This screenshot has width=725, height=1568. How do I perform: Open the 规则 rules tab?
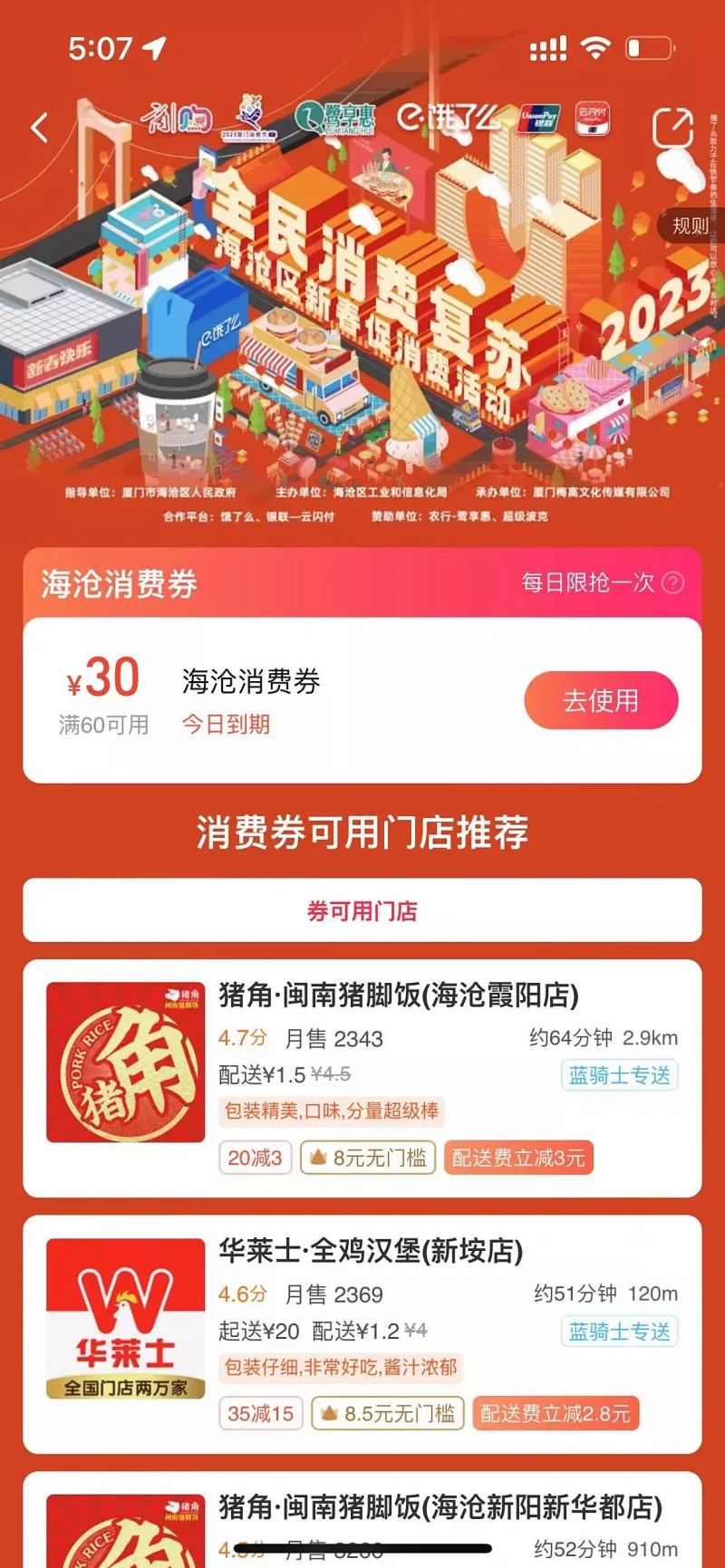pyautogui.click(x=691, y=226)
